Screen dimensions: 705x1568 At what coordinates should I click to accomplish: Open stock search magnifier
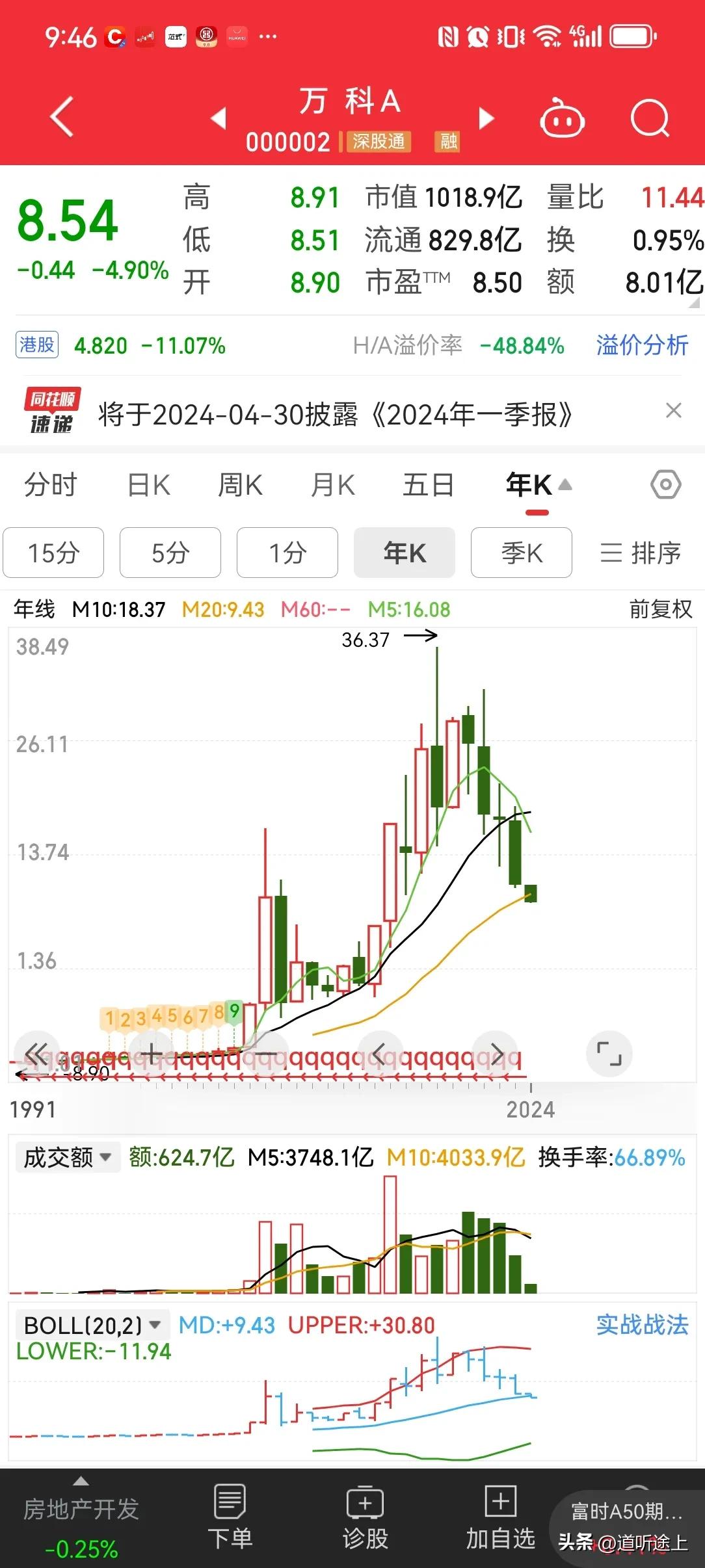pos(650,118)
